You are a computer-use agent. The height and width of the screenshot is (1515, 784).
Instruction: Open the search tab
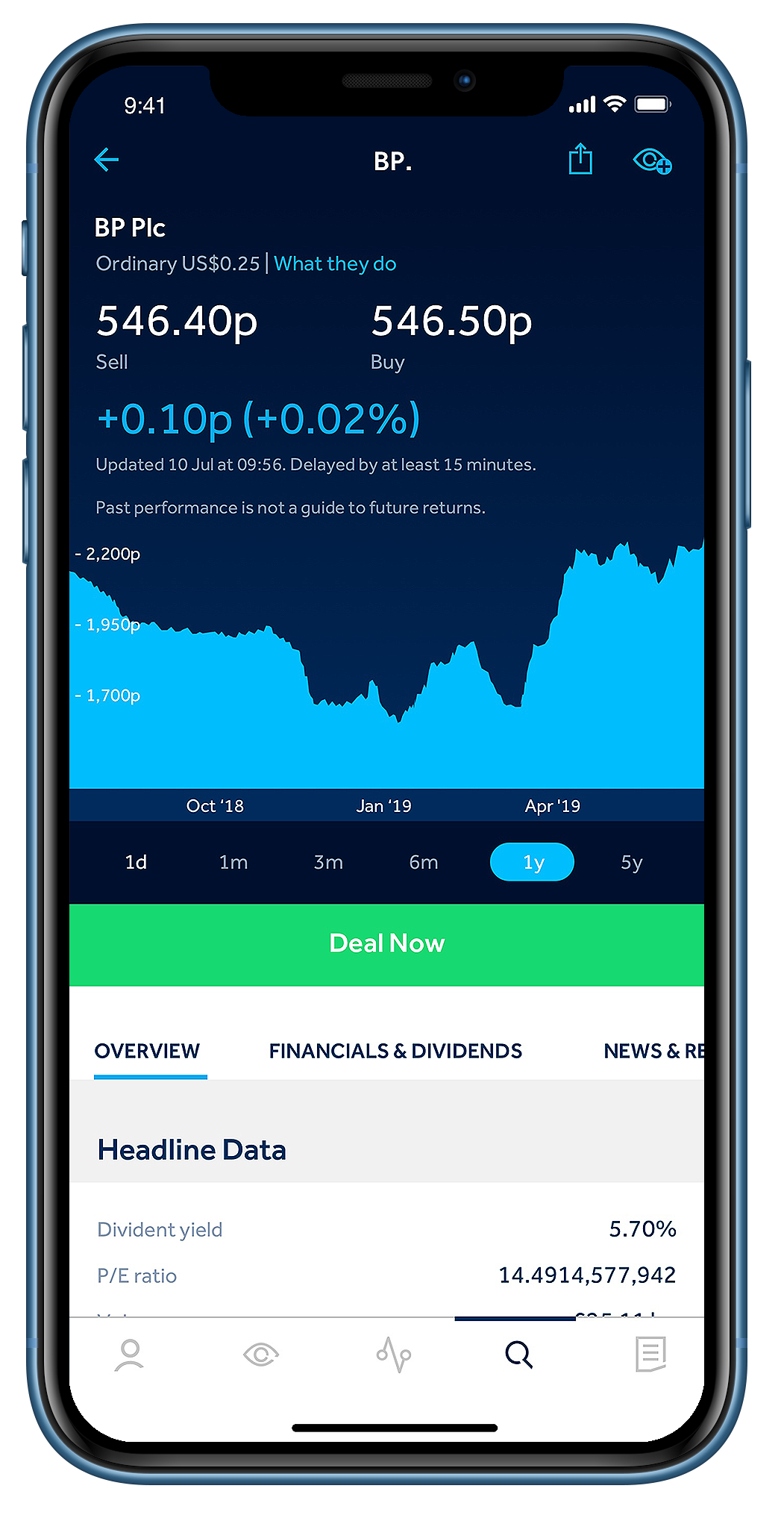[518, 1355]
